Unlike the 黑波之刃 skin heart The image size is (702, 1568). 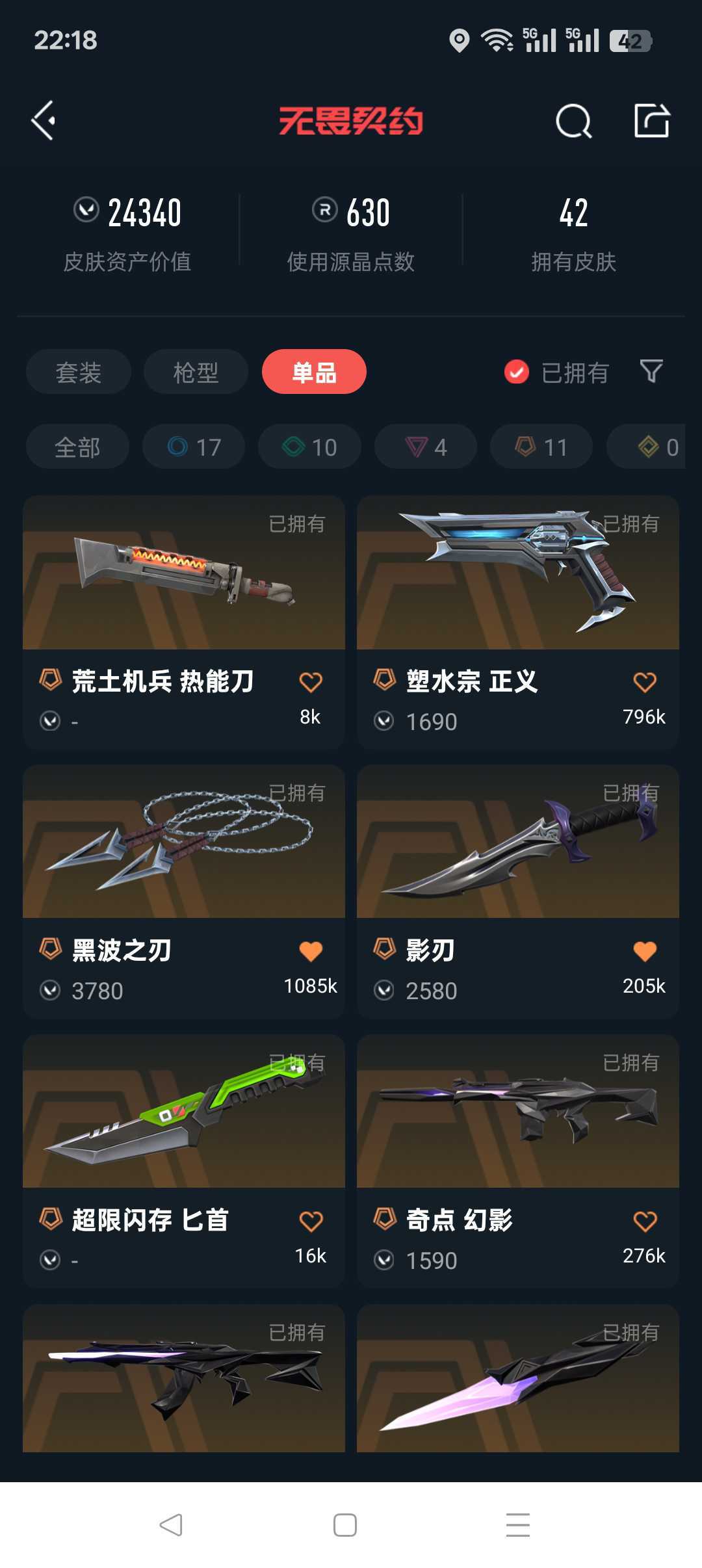[x=311, y=951]
